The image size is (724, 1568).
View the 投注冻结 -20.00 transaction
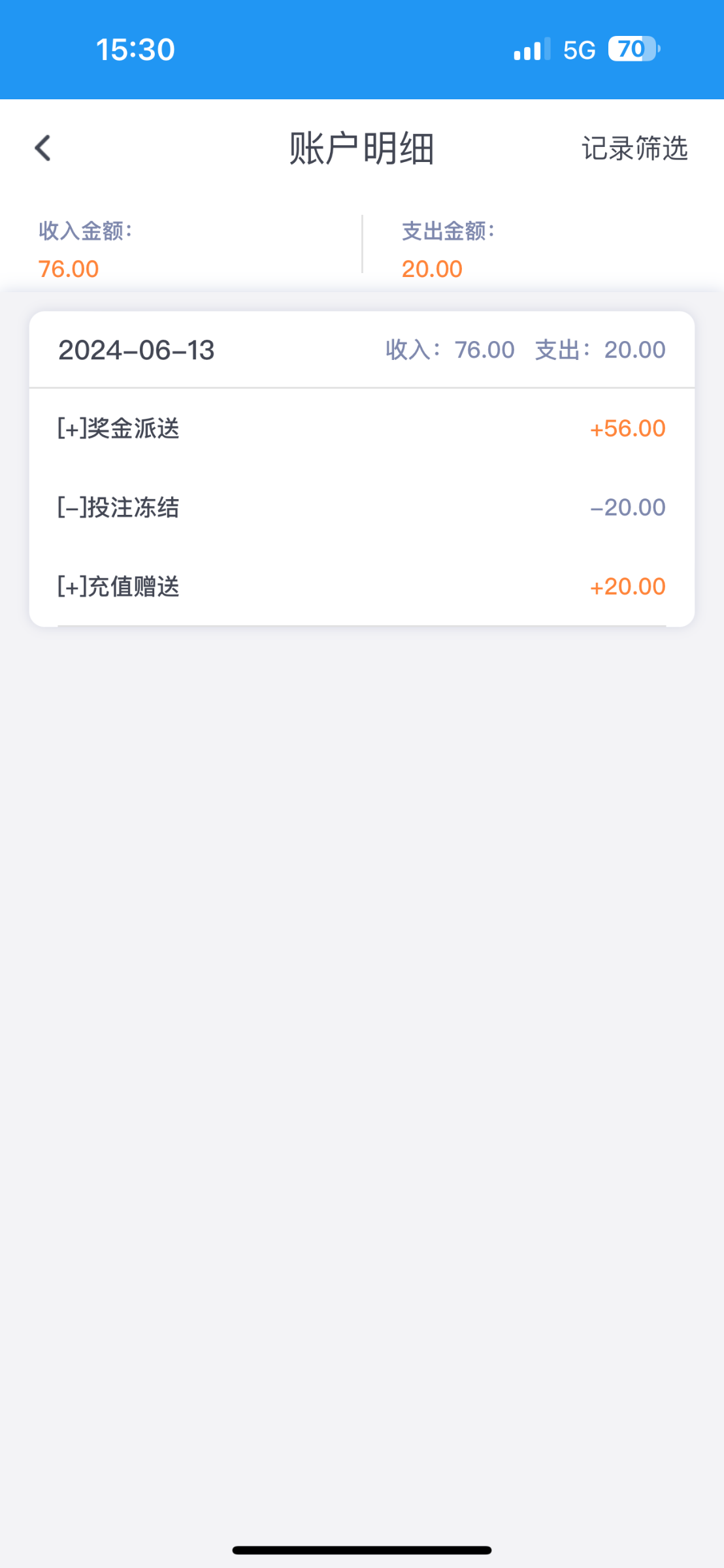[x=361, y=508]
